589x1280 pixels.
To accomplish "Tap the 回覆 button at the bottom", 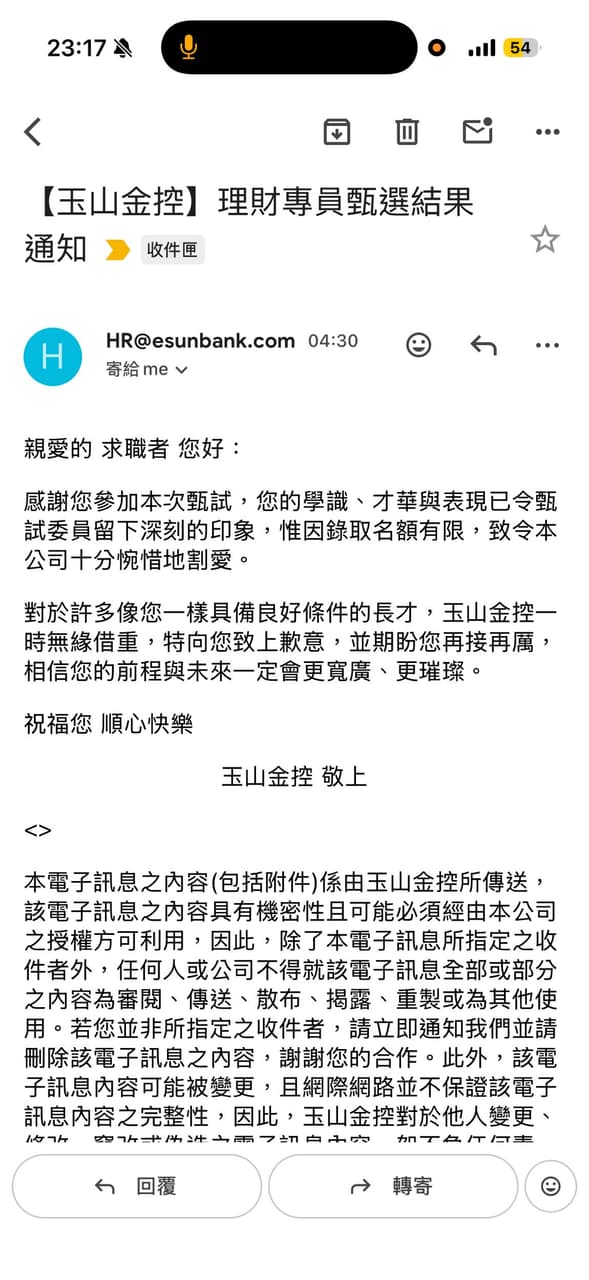I will 137,1186.
